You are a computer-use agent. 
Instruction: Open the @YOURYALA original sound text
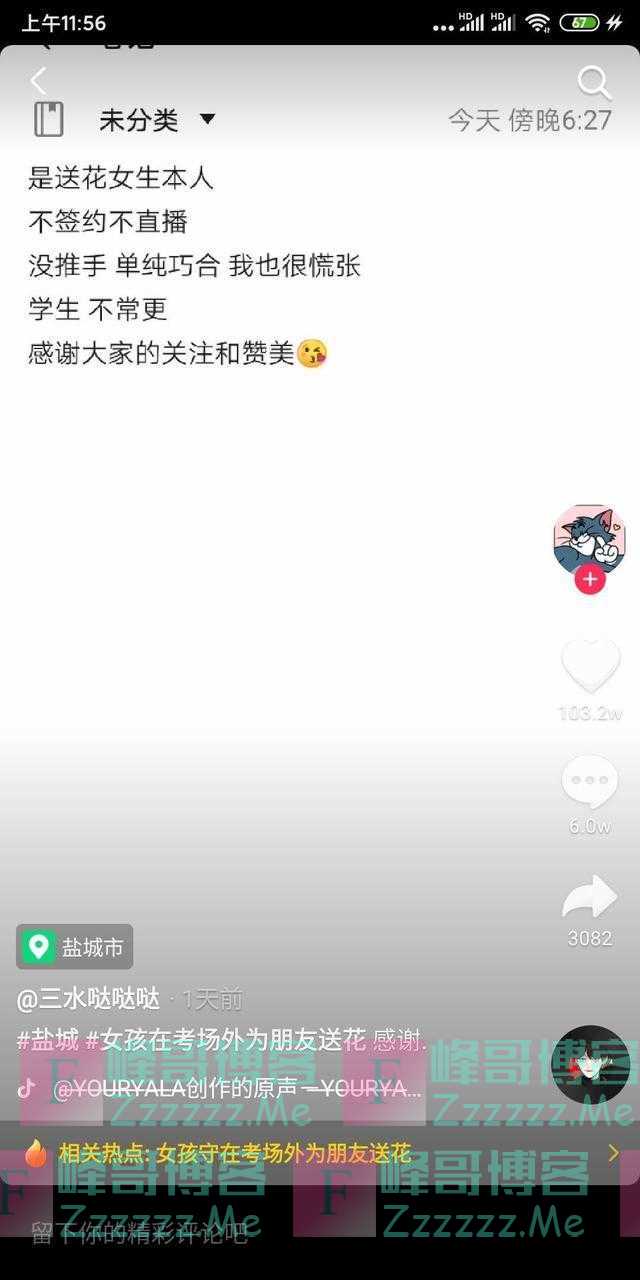click(x=238, y=1089)
